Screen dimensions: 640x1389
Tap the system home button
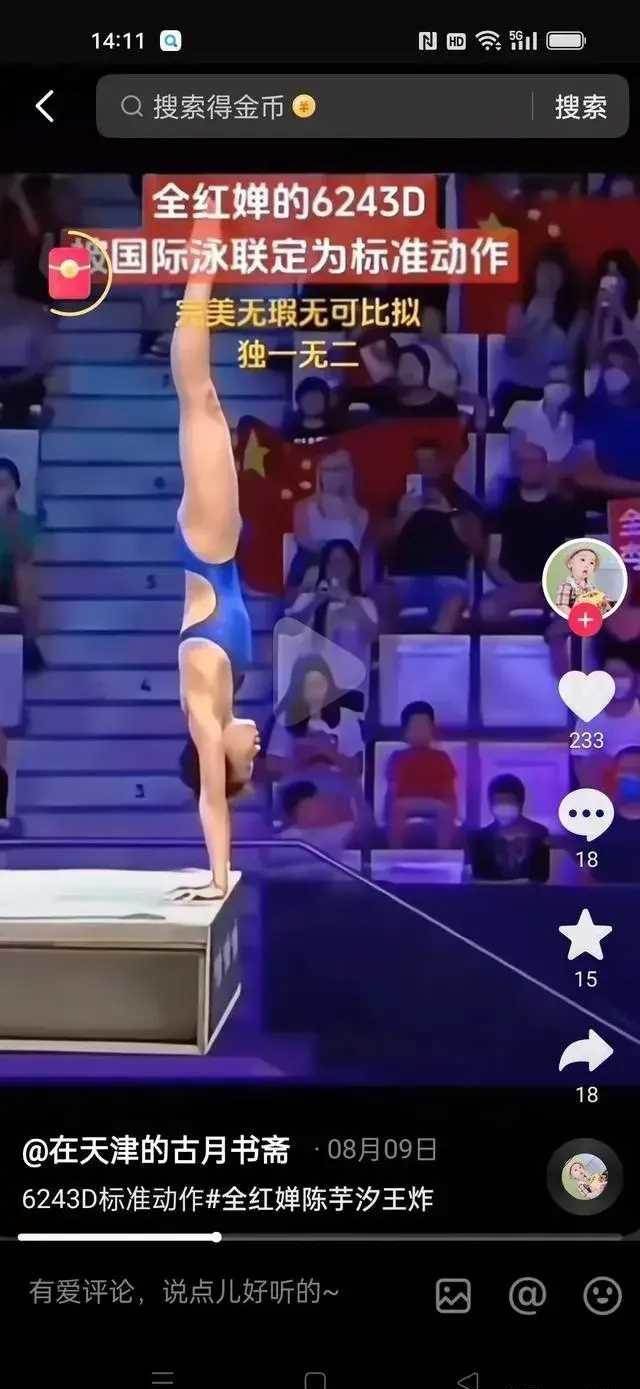[315, 1378]
